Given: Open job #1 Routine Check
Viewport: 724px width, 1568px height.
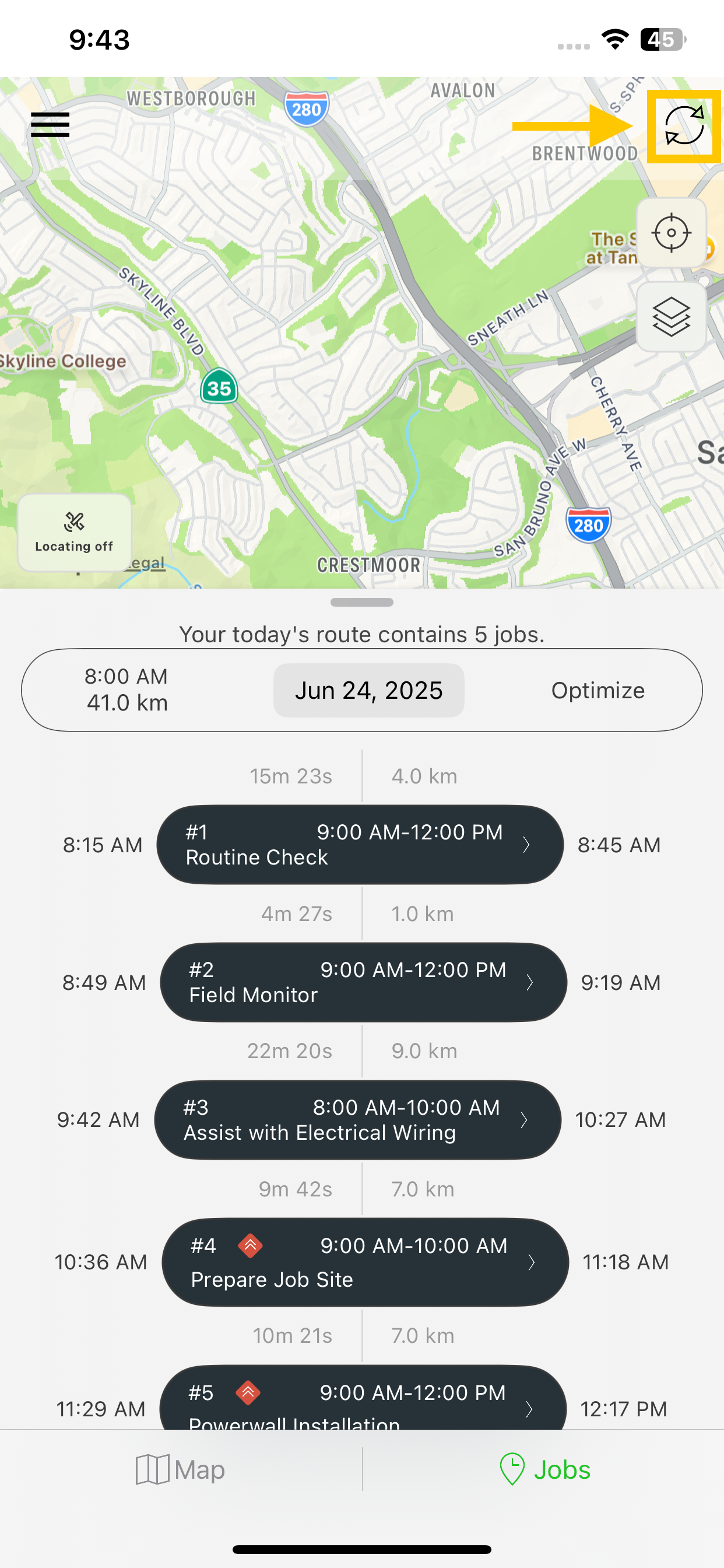Looking at the screenshot, I should point(360,844).
